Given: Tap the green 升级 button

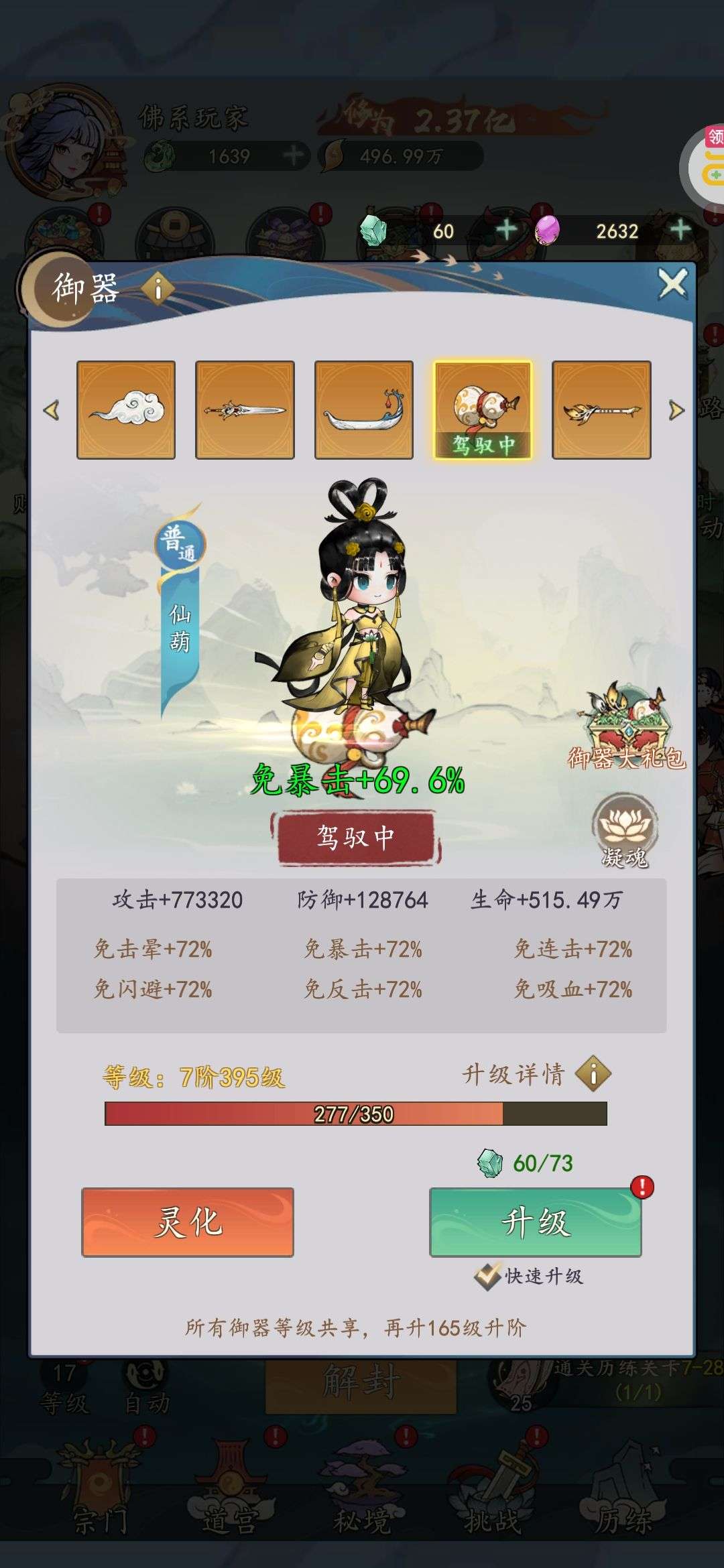Looking at the screenshot, I should coord(536,1222).
